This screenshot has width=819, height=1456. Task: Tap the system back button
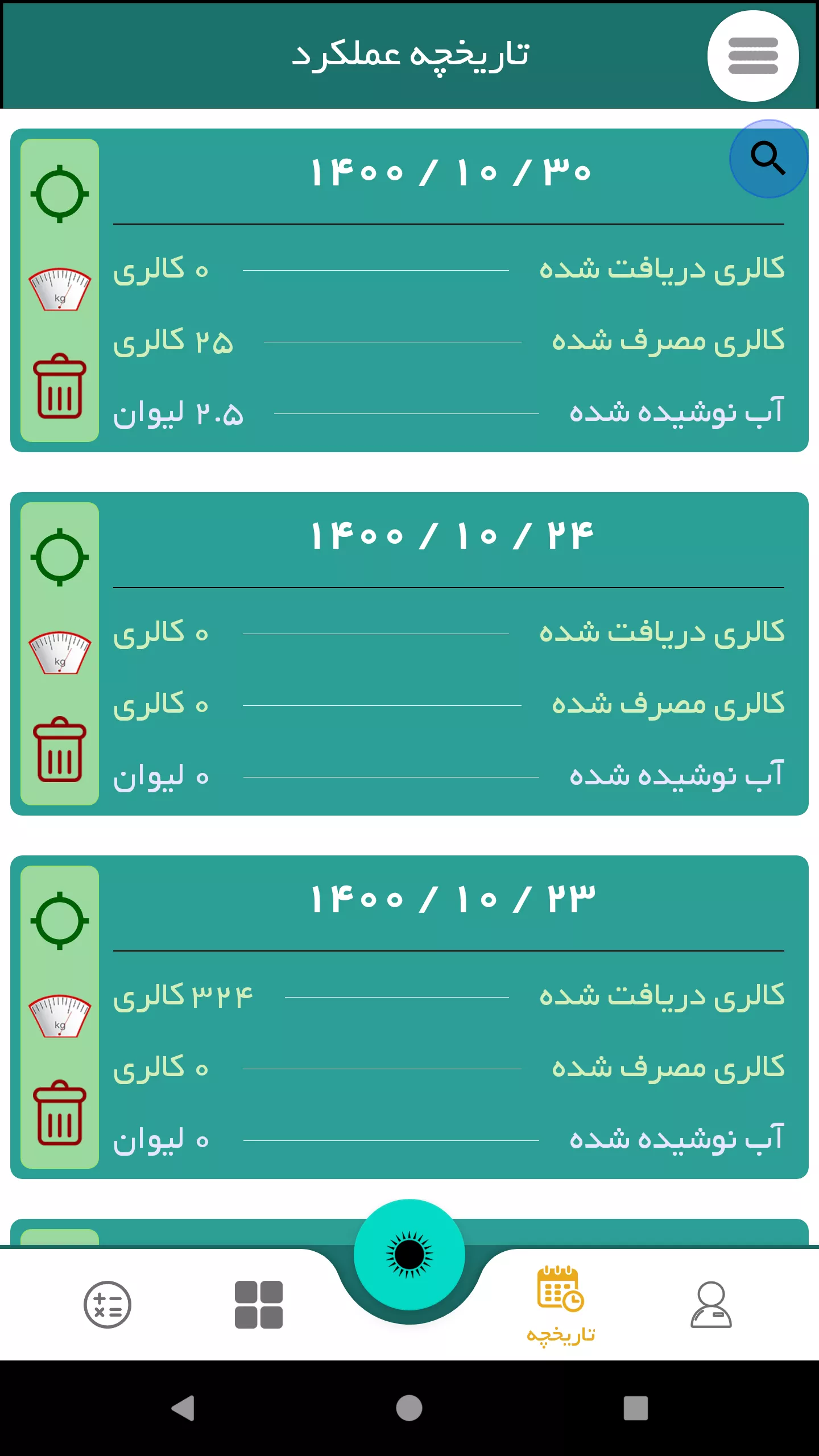point(183,1408)
